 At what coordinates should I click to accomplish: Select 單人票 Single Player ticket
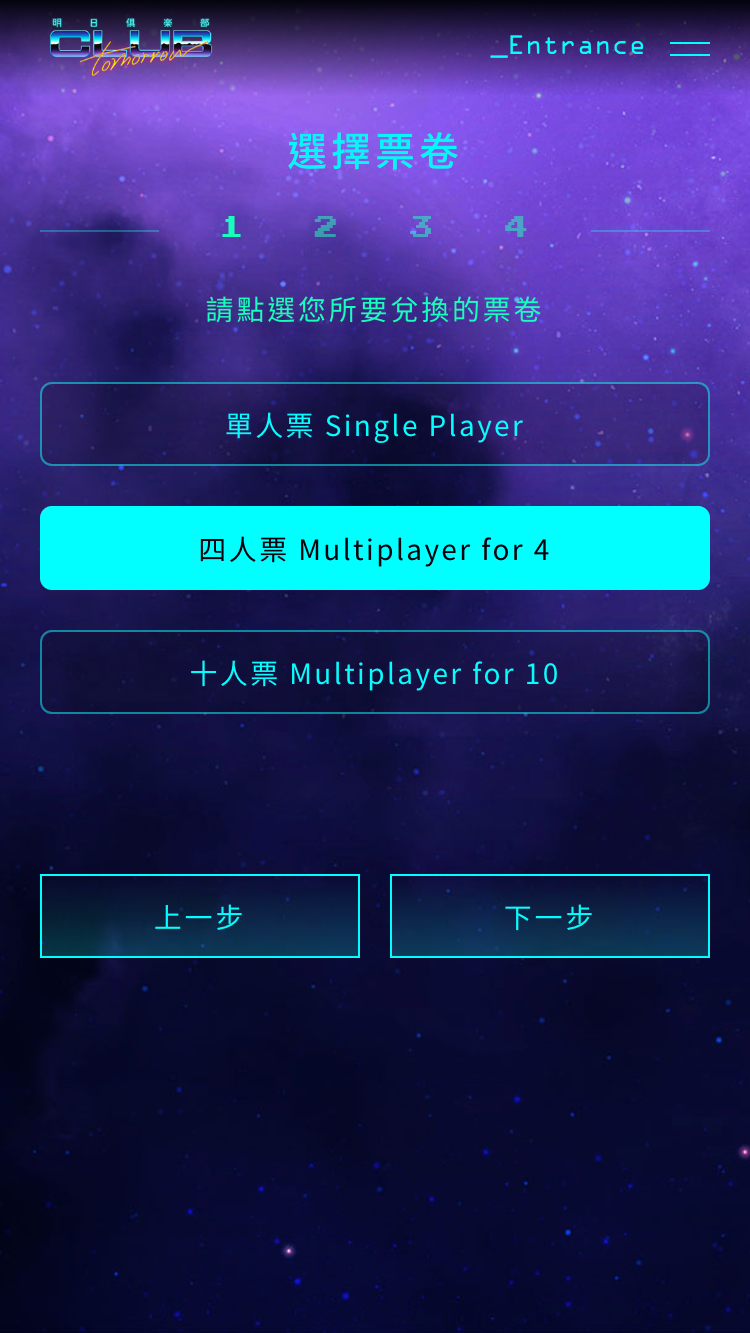point(375,424)
